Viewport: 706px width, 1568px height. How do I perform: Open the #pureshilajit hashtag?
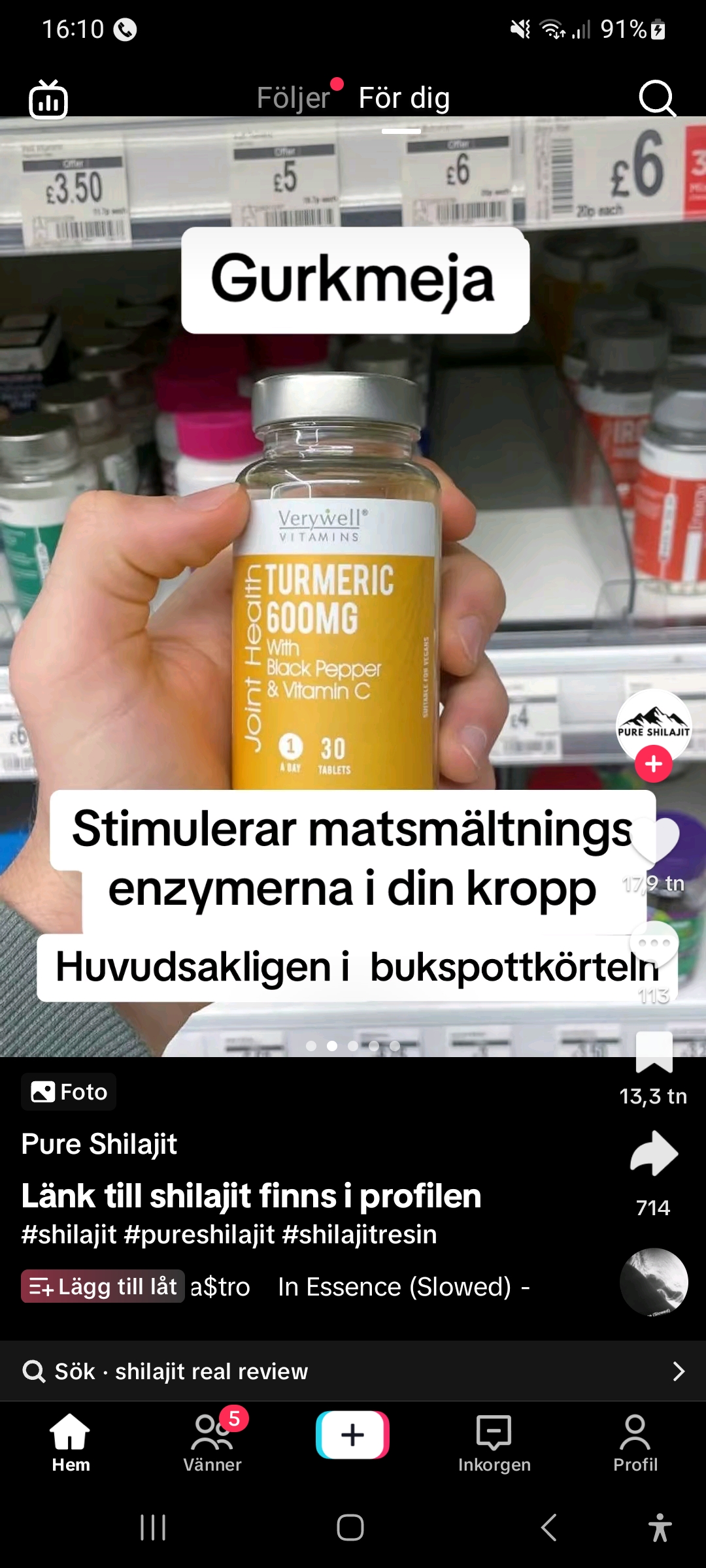(199, 1235)
